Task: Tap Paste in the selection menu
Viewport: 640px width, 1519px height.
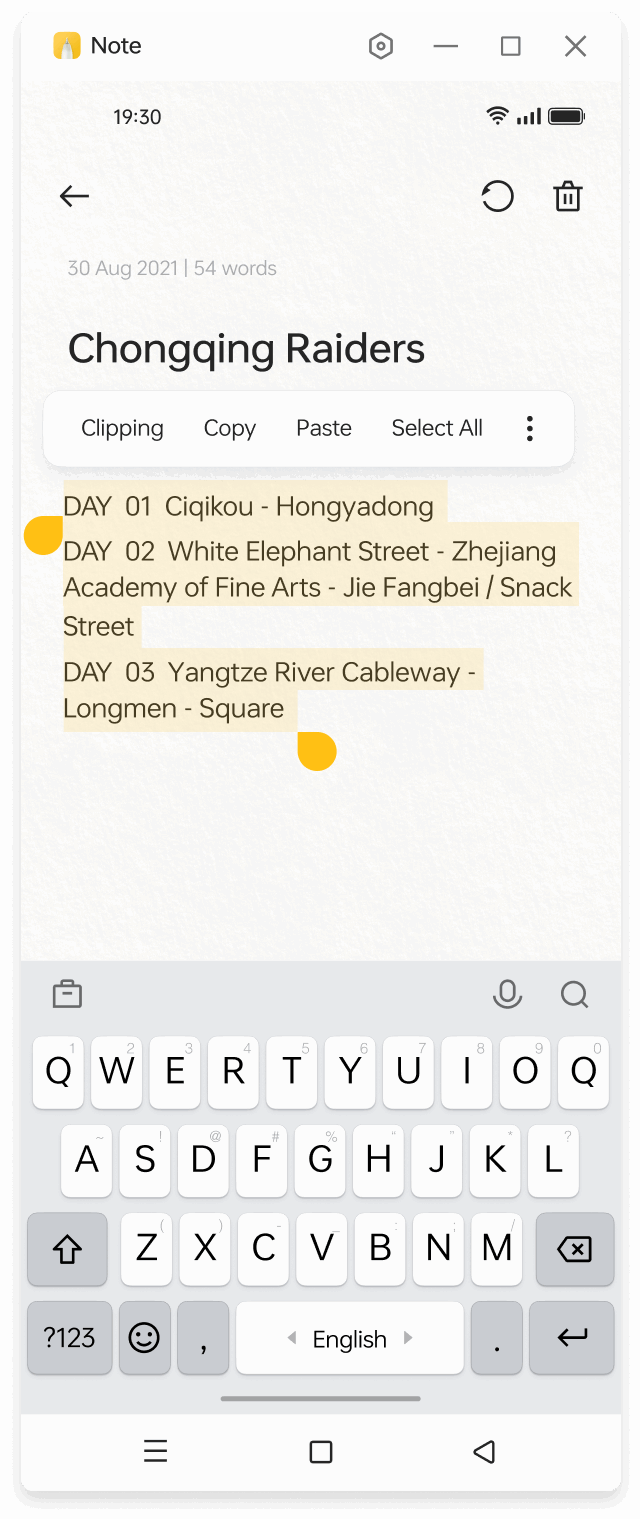Action: click(x=323, y=428)
